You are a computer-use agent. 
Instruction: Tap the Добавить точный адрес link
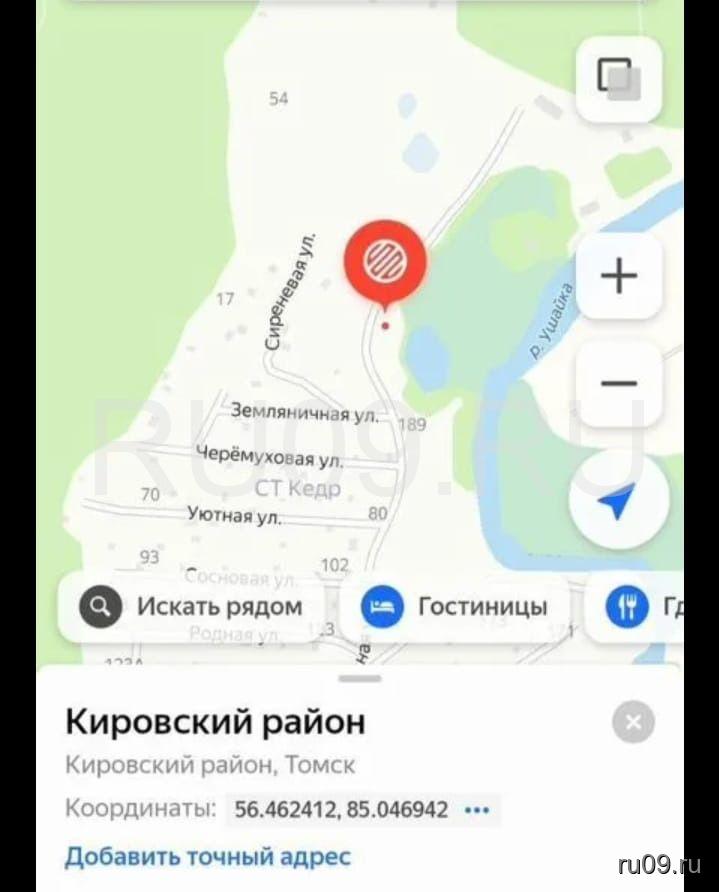208,857
